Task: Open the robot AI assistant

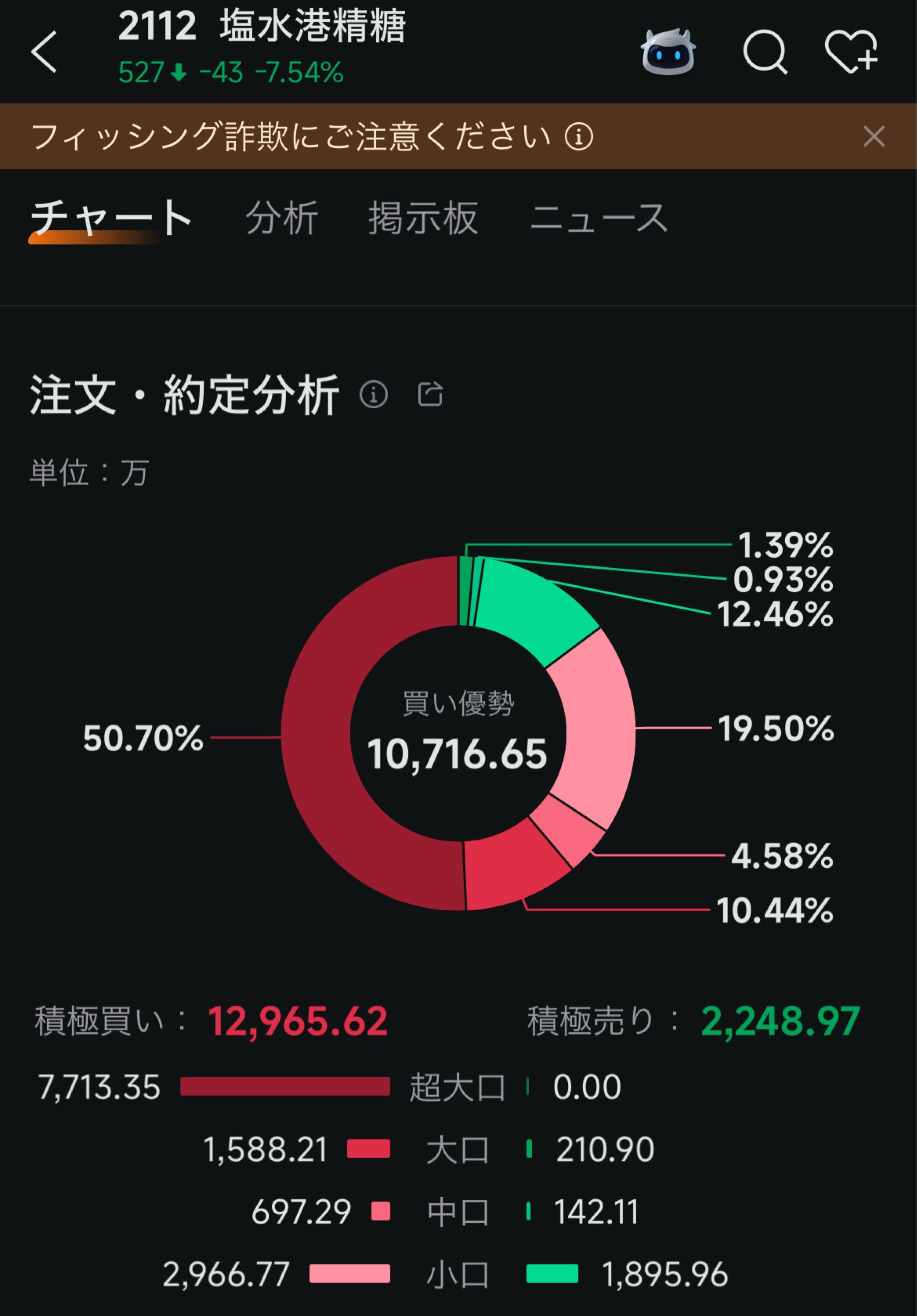Action: click(668, 52)
